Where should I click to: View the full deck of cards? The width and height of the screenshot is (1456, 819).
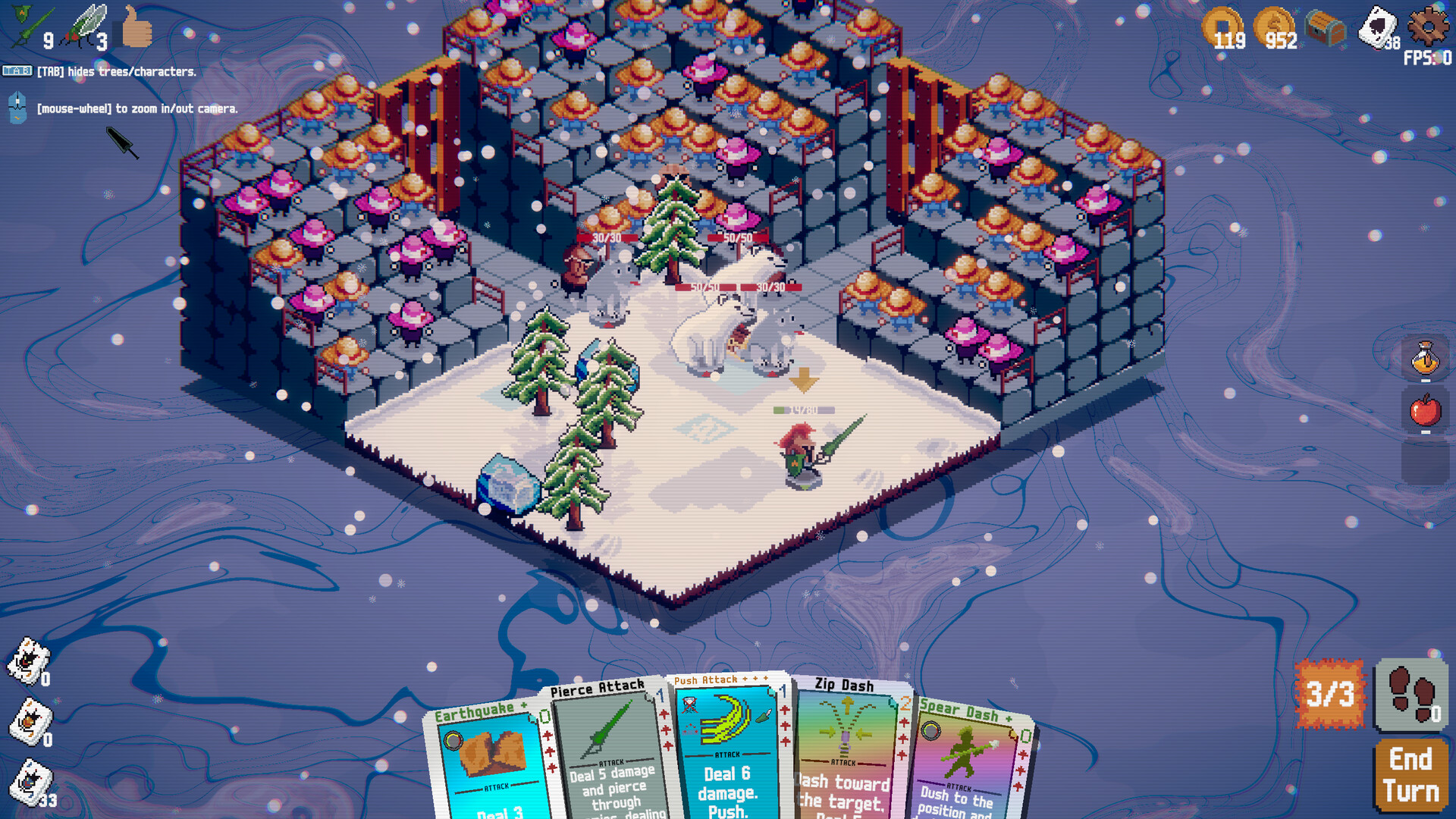[x=1378, y=29]
